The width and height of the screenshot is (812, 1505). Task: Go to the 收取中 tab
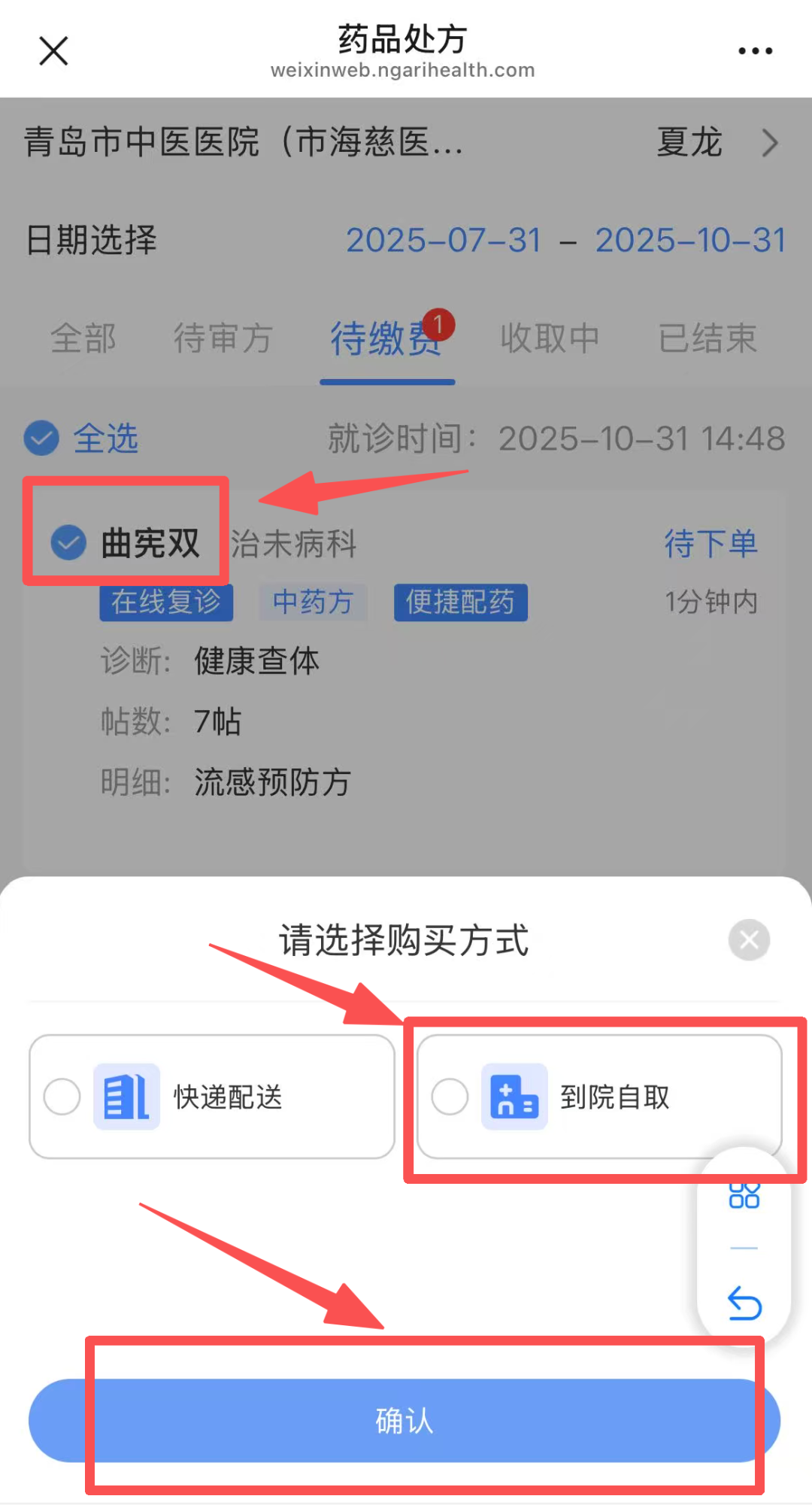pos(550,338)
